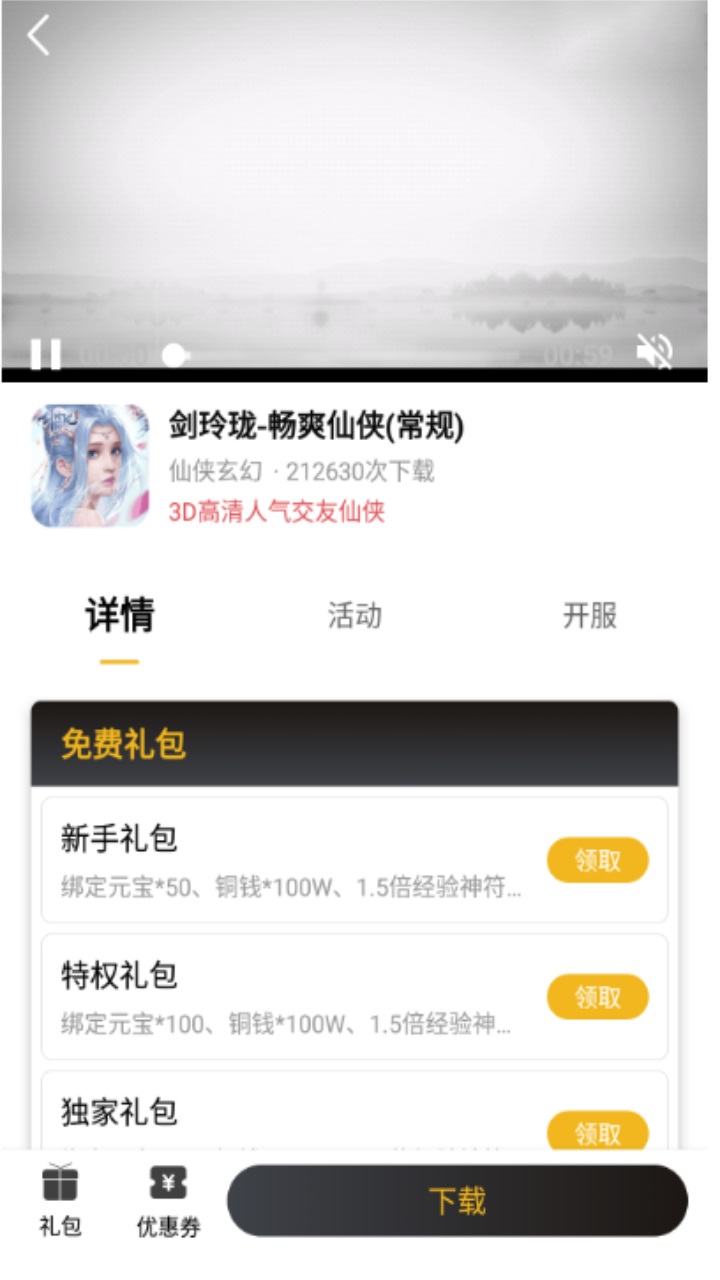720x1280 pixels.
Task: Tap the 下载 download button
Action: pos(456,1202)
